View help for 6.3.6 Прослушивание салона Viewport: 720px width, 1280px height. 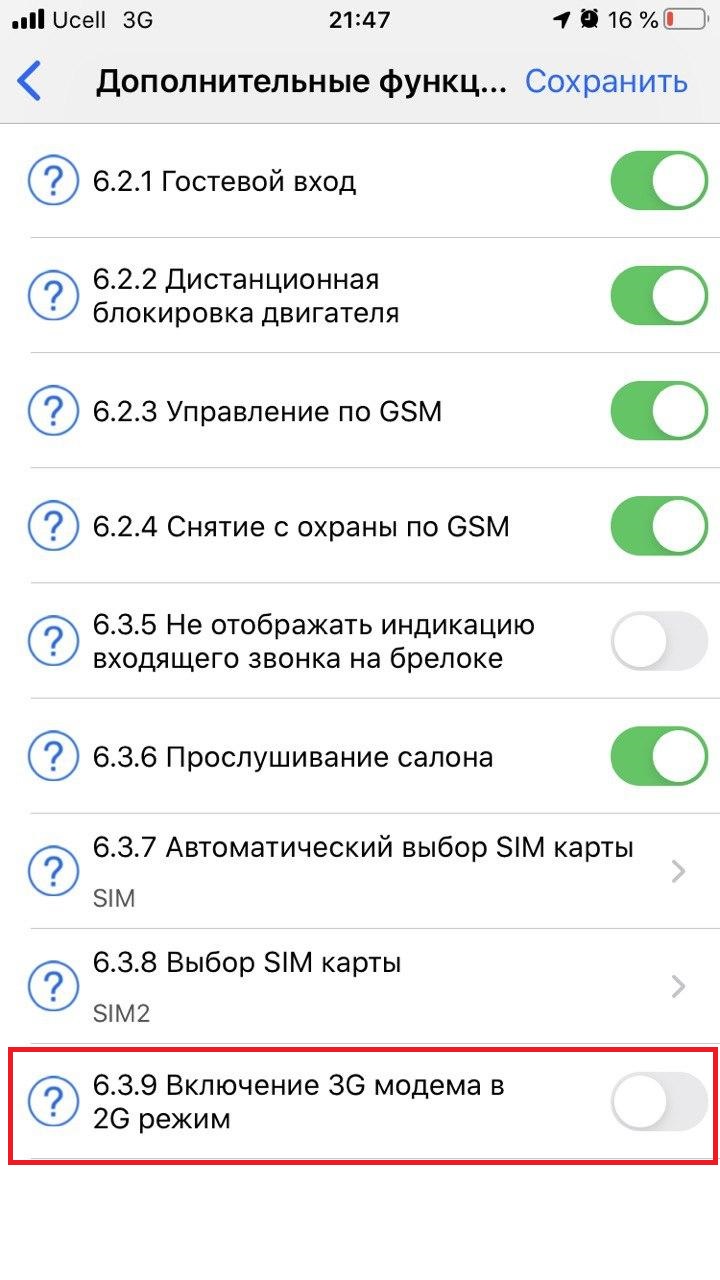pos(53,756)
